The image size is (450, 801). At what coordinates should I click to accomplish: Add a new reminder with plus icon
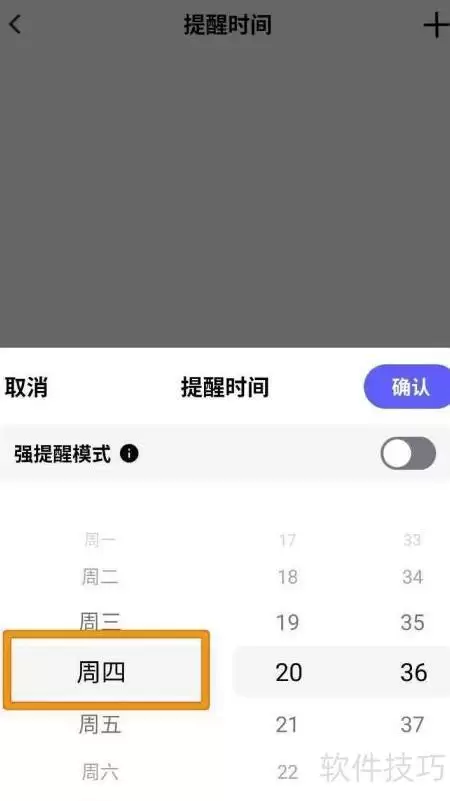point(437,25)
